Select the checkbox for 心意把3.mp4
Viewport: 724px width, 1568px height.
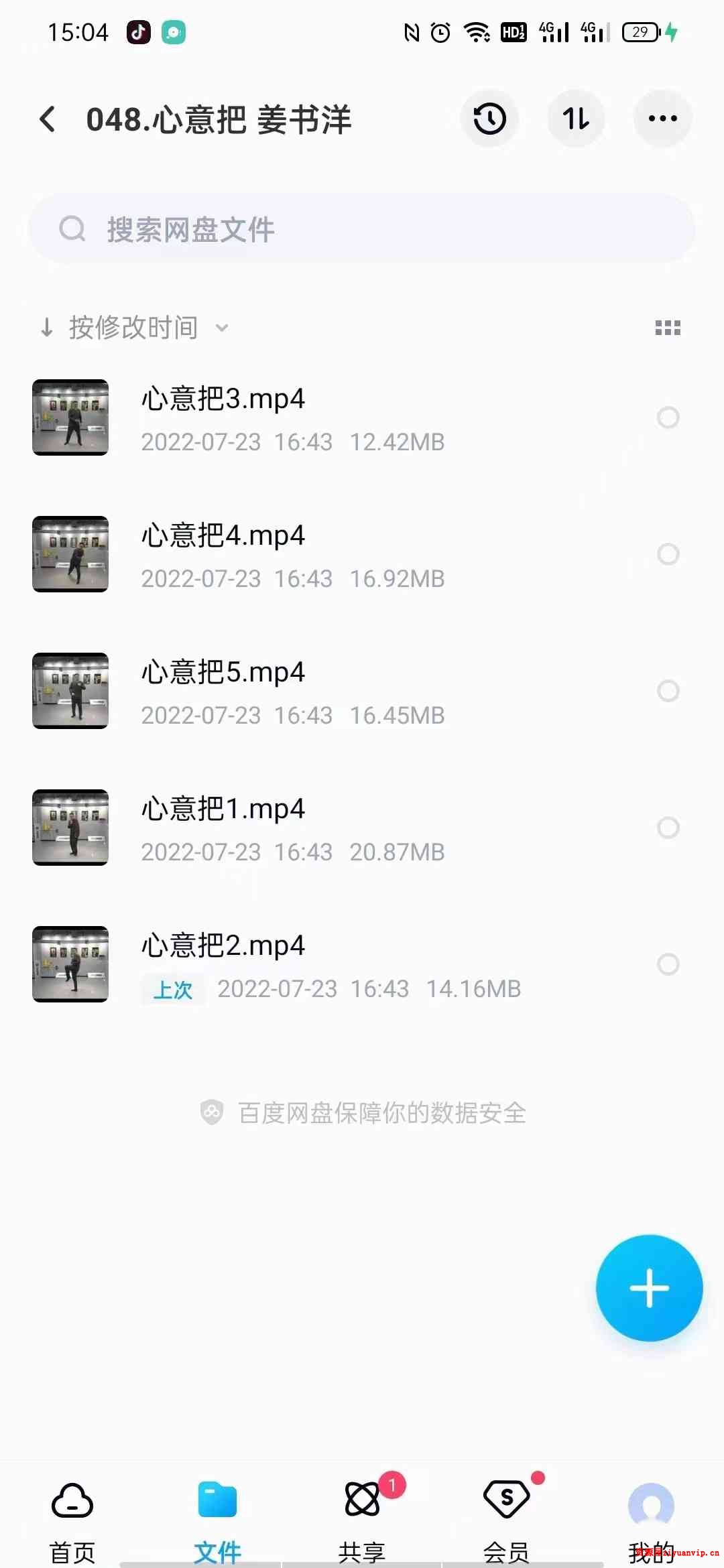(668, 418)
